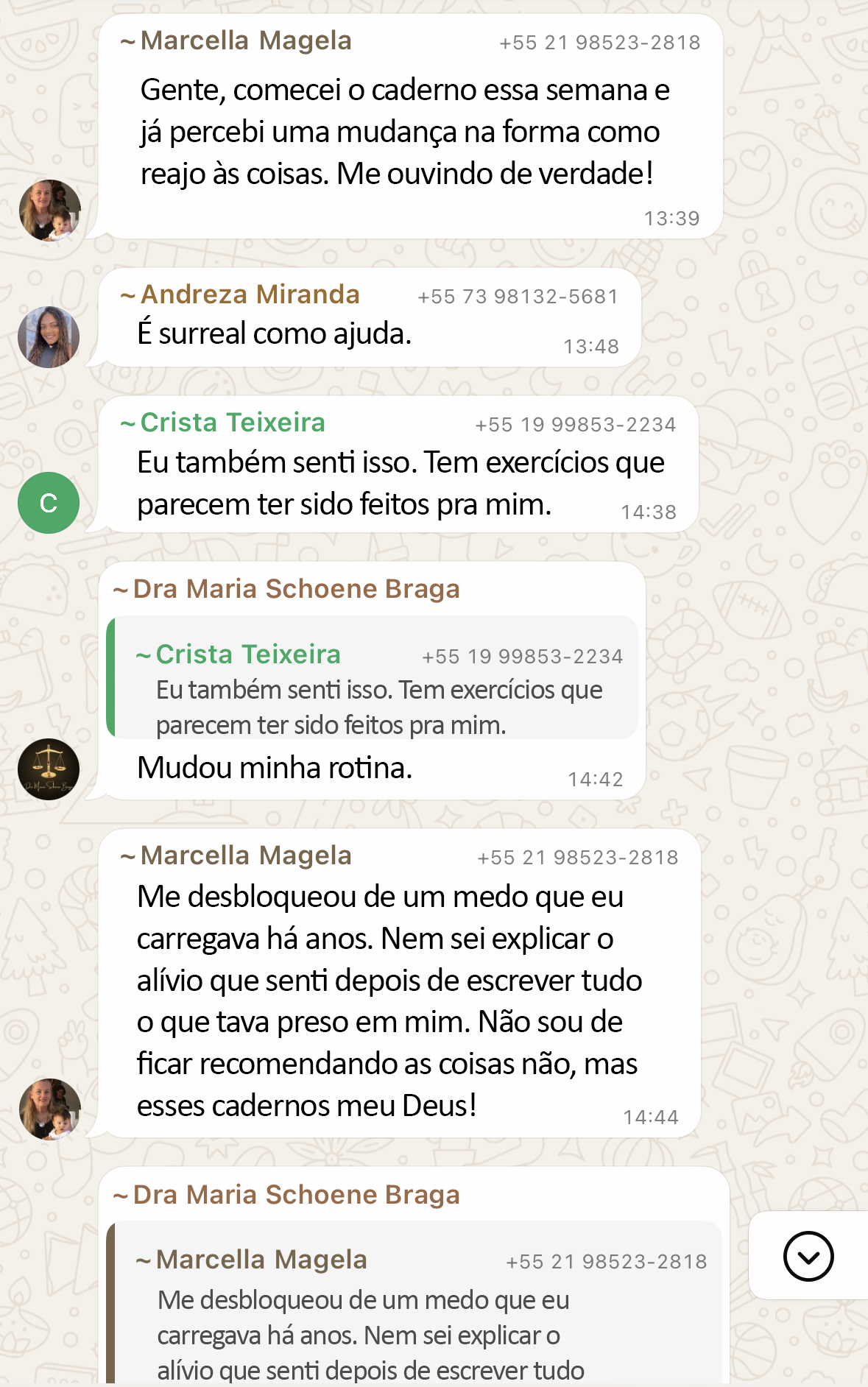View the scales avatar beside "Mudou minha rotina"
The image size is (868, 1387).
49,769
